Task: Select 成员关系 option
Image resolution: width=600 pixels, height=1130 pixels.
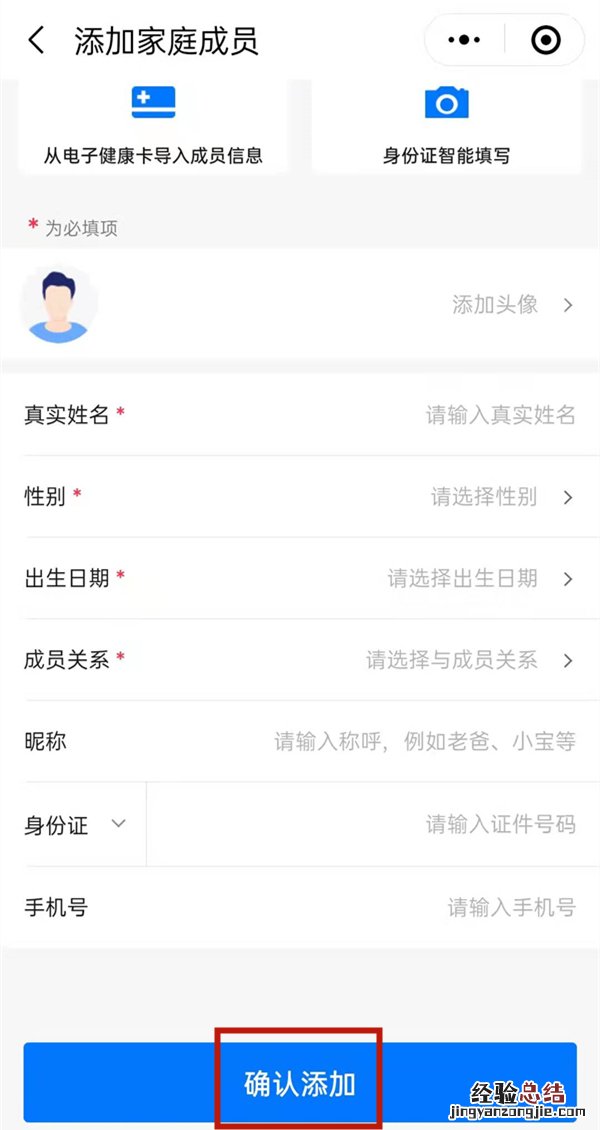Action: point(468,660)
